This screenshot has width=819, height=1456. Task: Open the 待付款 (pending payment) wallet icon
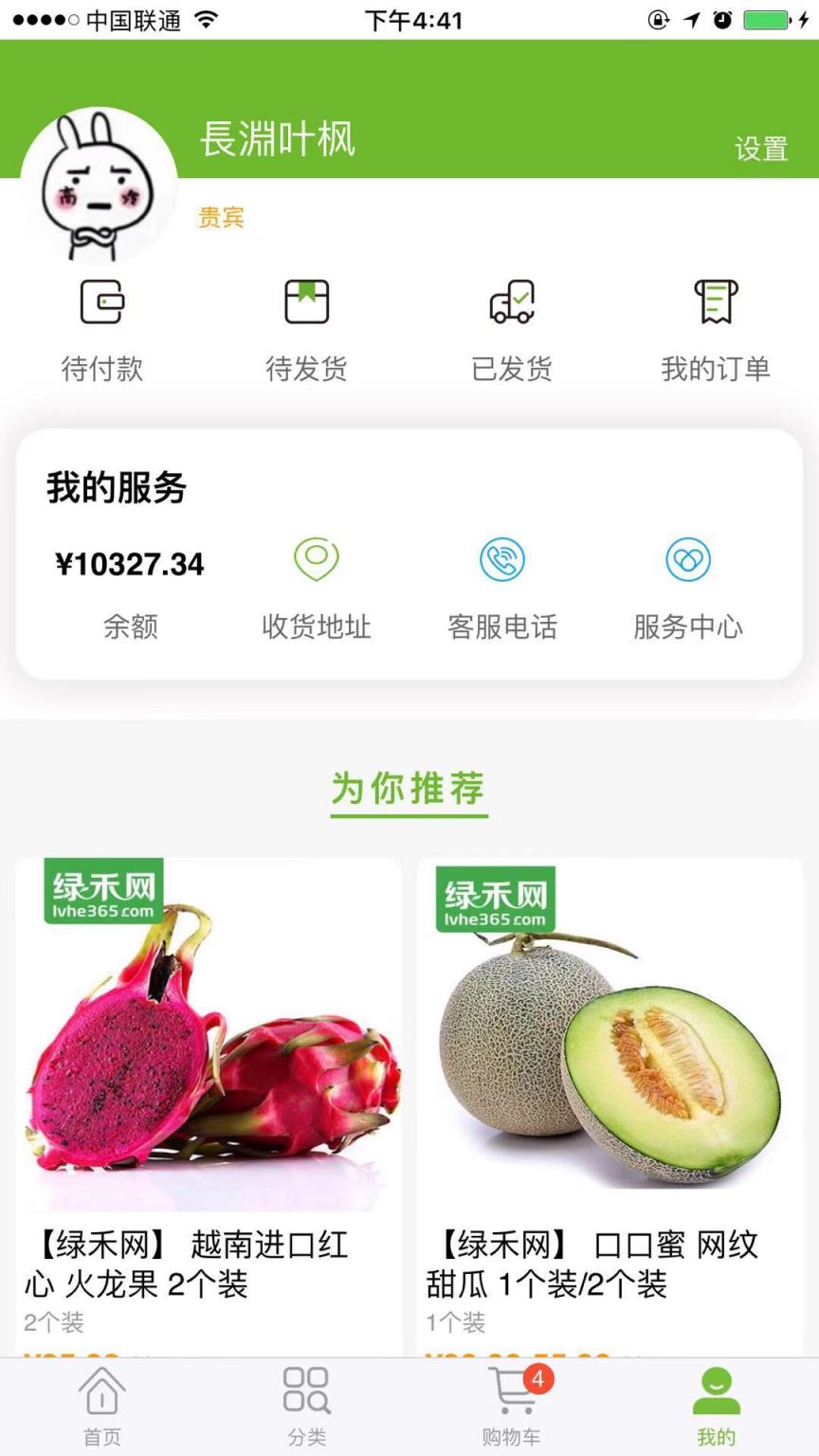tap(101, 301)
